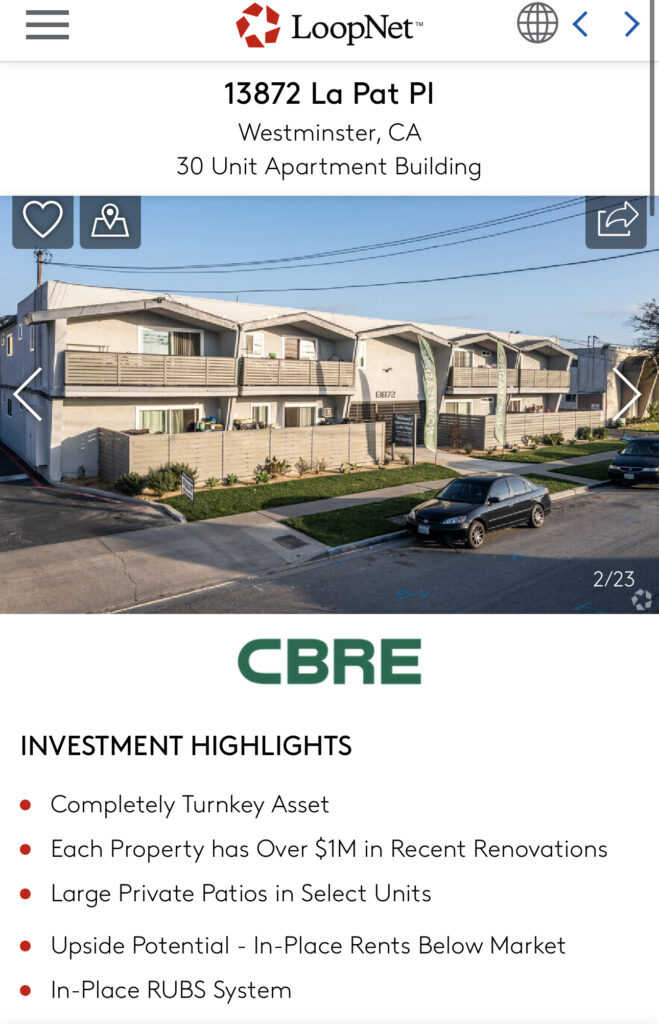Open the globe language selector

point(537,24)
